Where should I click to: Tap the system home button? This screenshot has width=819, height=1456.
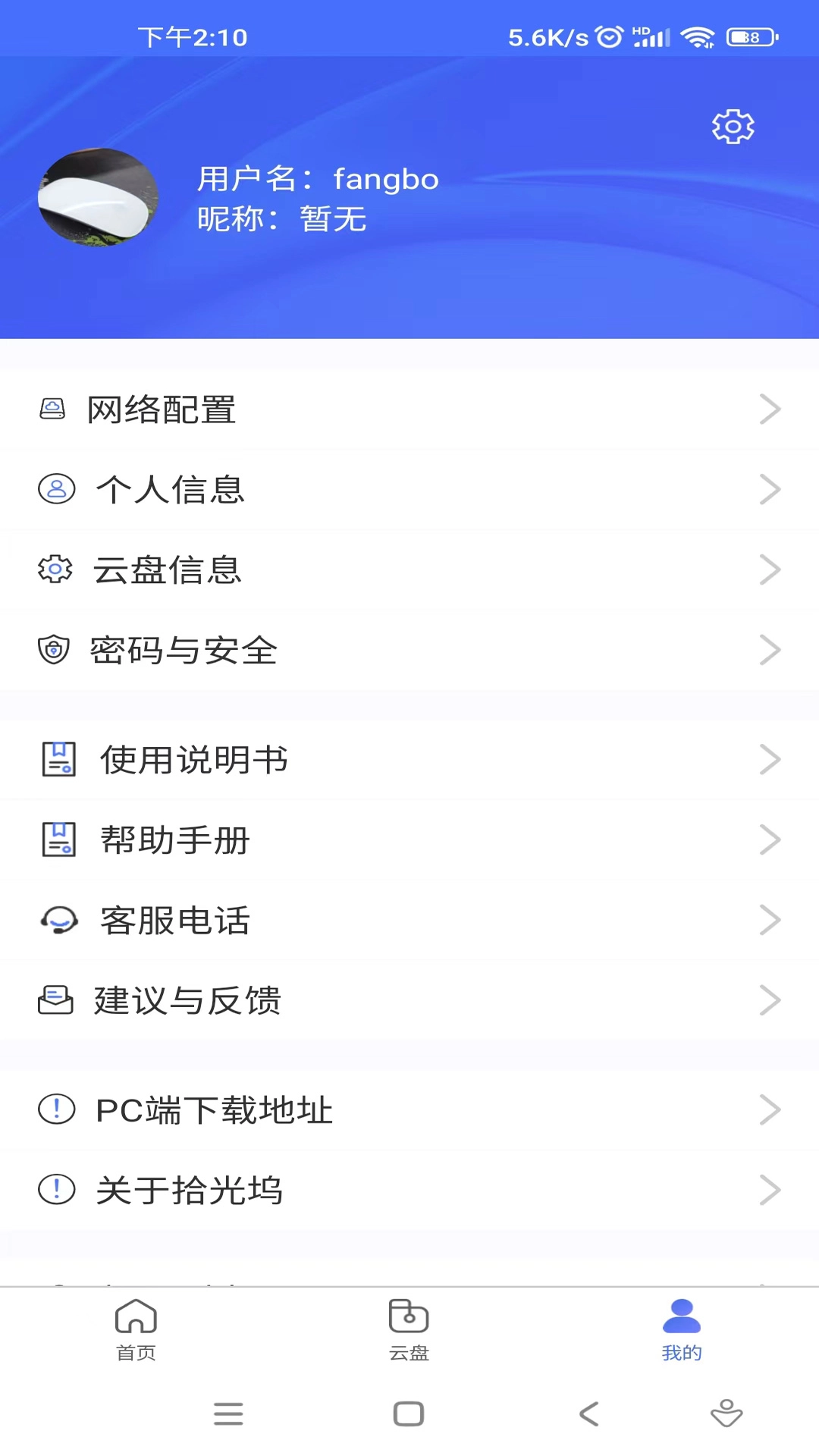409,1414
